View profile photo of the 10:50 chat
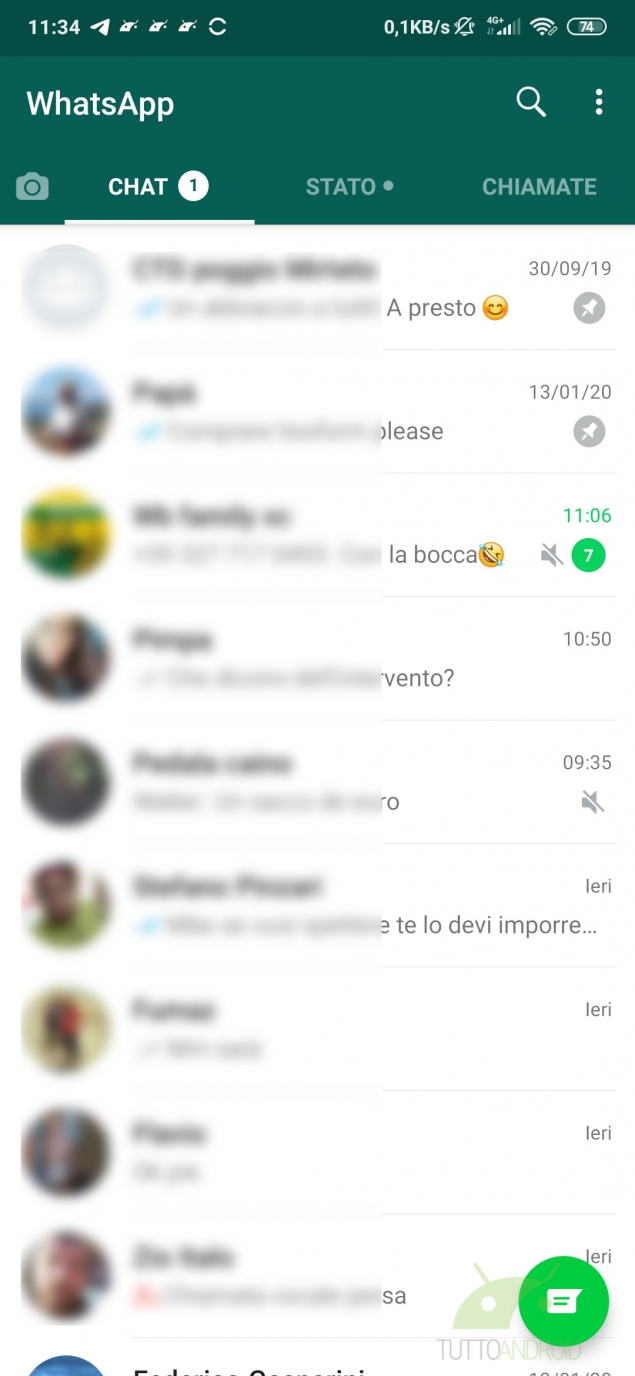Image resolution: width=635 pixels, height=1376 pixels. pyautogui.click(x=66, y=659)
